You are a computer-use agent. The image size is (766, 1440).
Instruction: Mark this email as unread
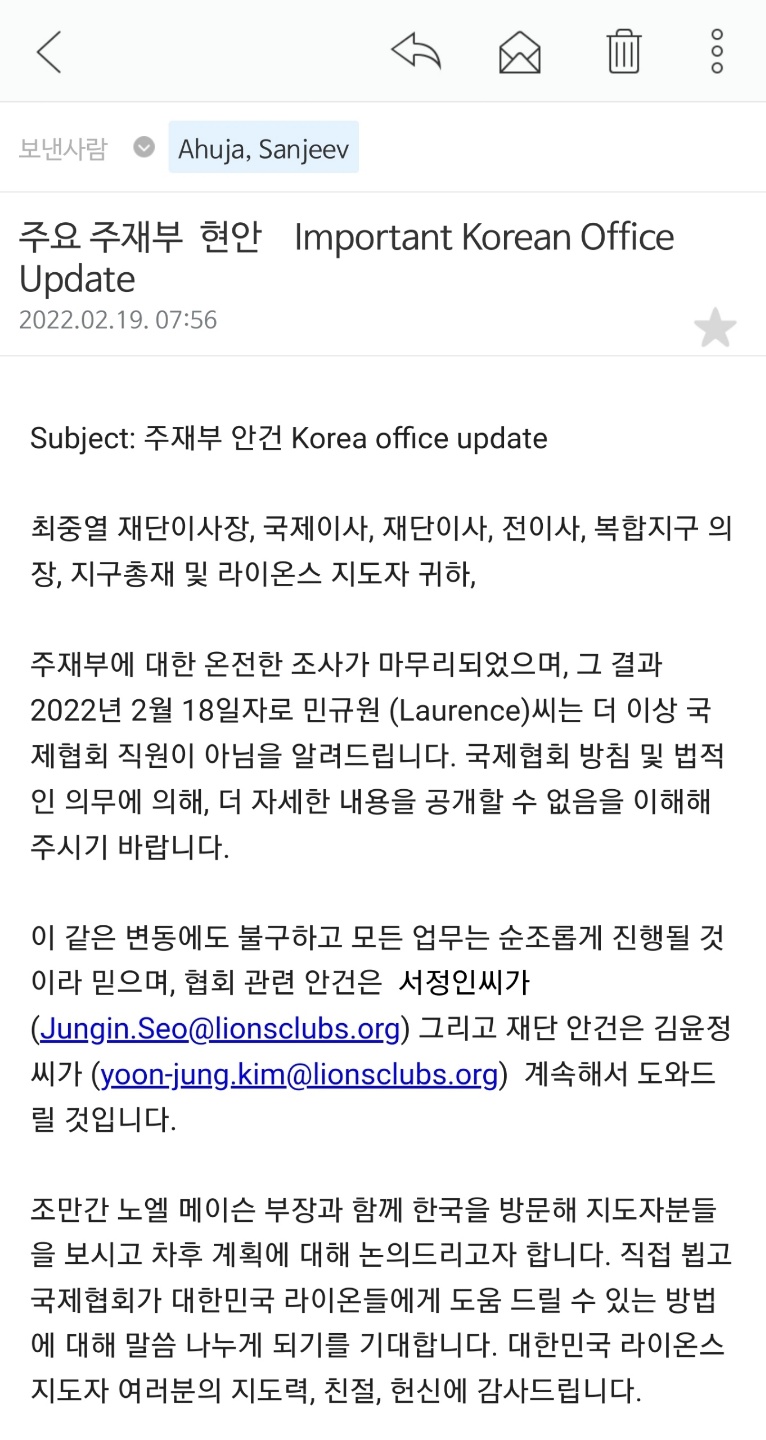coord(519,51)
